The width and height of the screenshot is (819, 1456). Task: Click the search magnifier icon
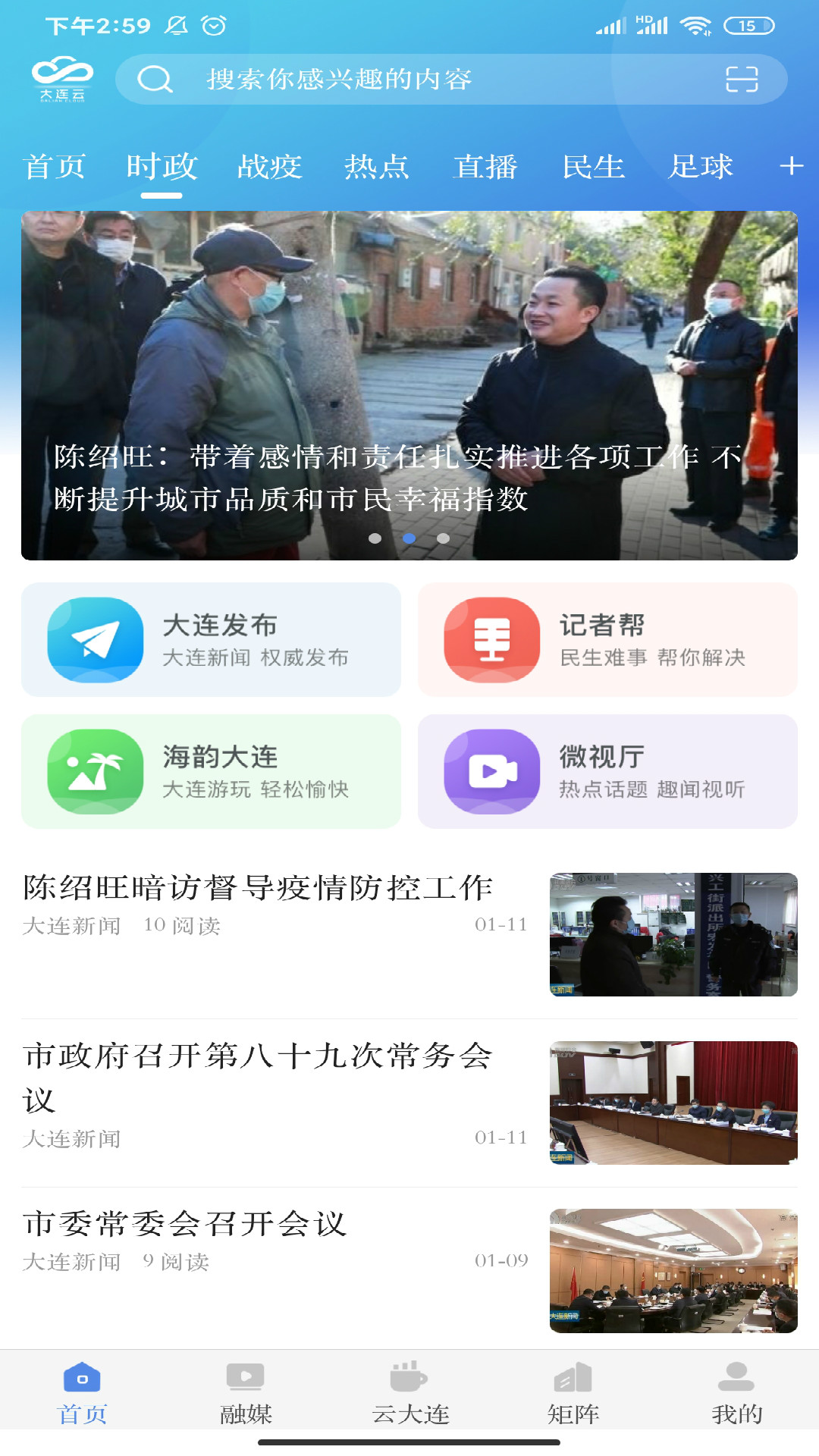tap(155, 79)
